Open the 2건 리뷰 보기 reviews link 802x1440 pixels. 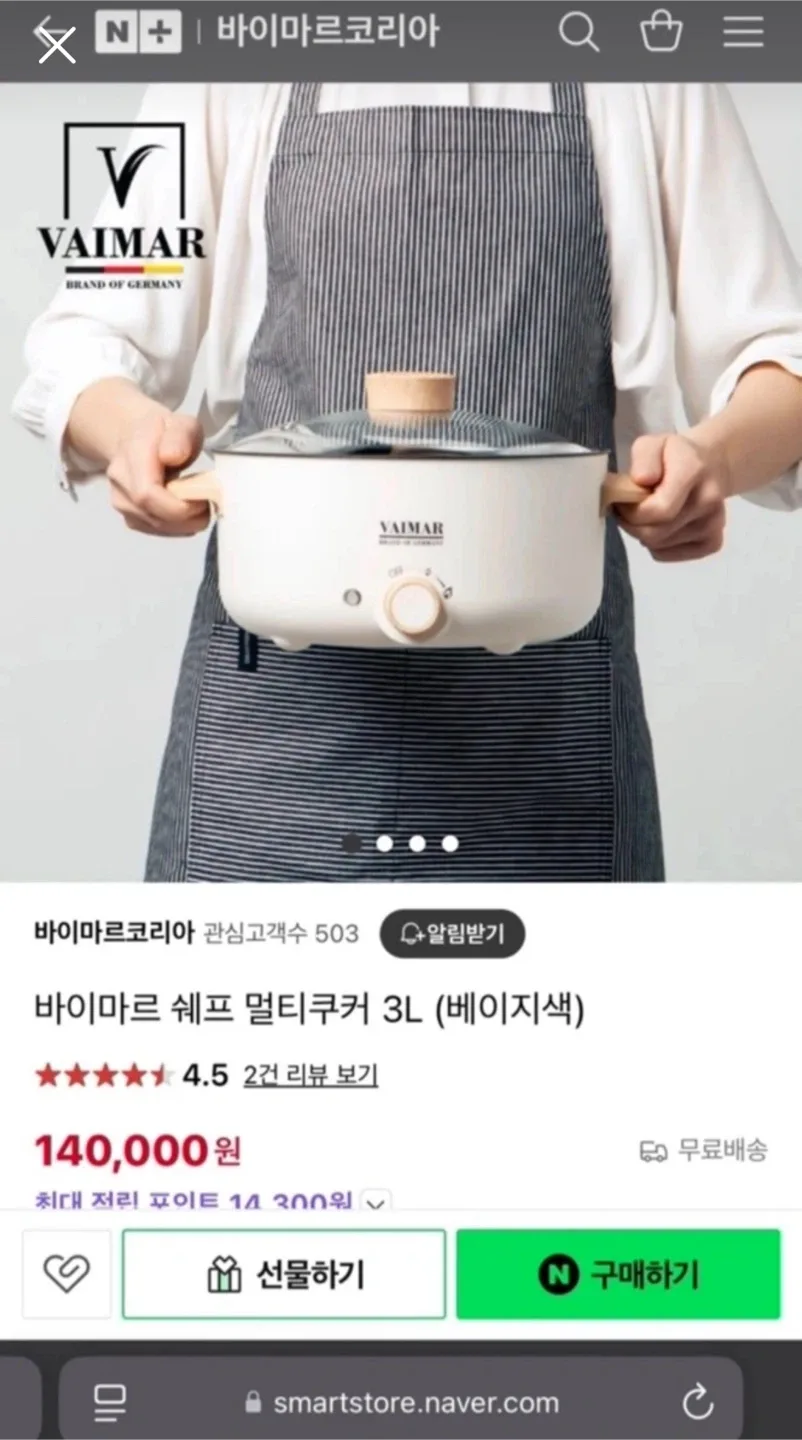click(x=310, y=1075)
